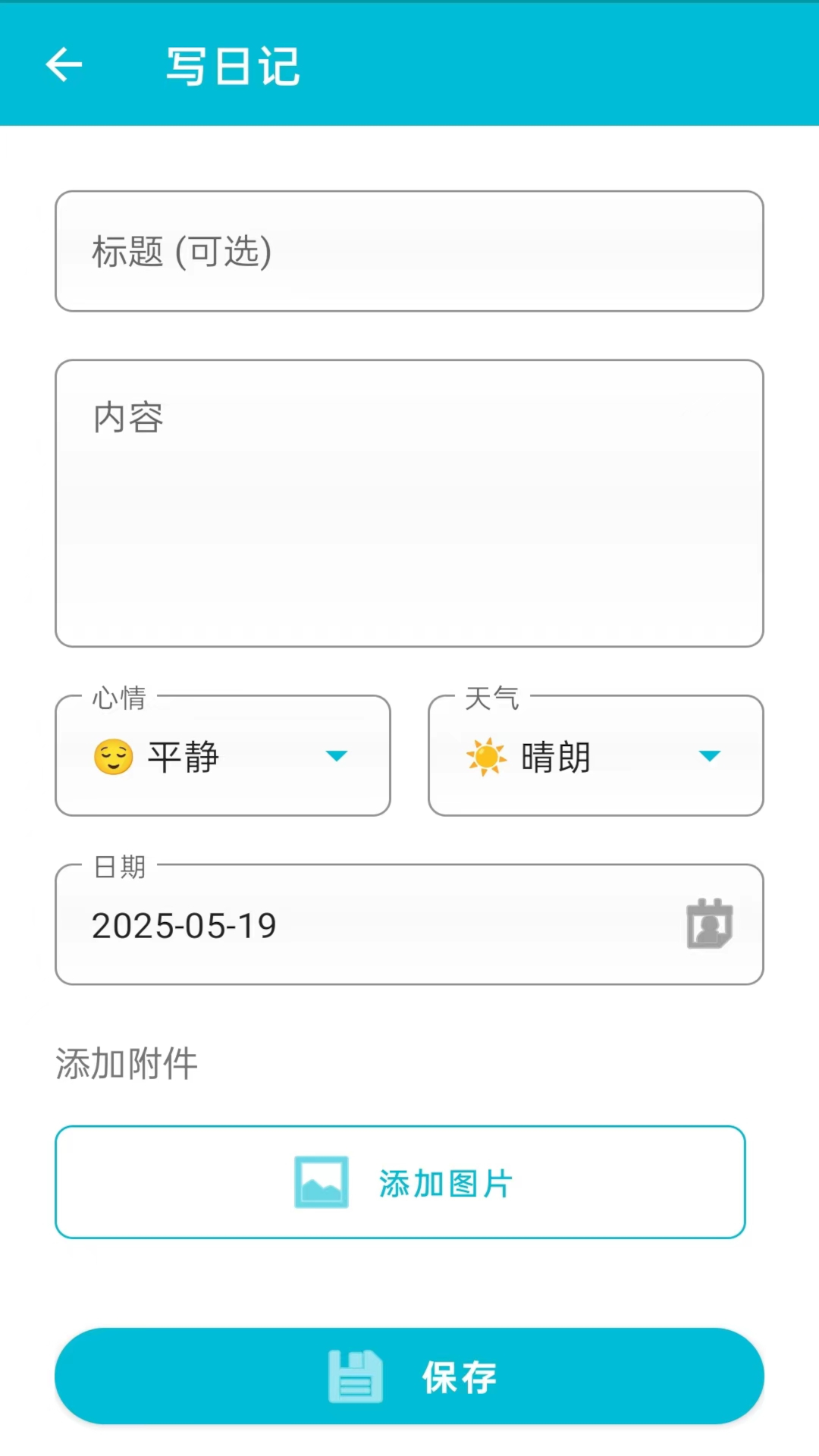This screenshot has width=819, height=1456.
Task: Tap 添加图片 to attach an image
Action: pyautogui.click(x=400, y=1182)
